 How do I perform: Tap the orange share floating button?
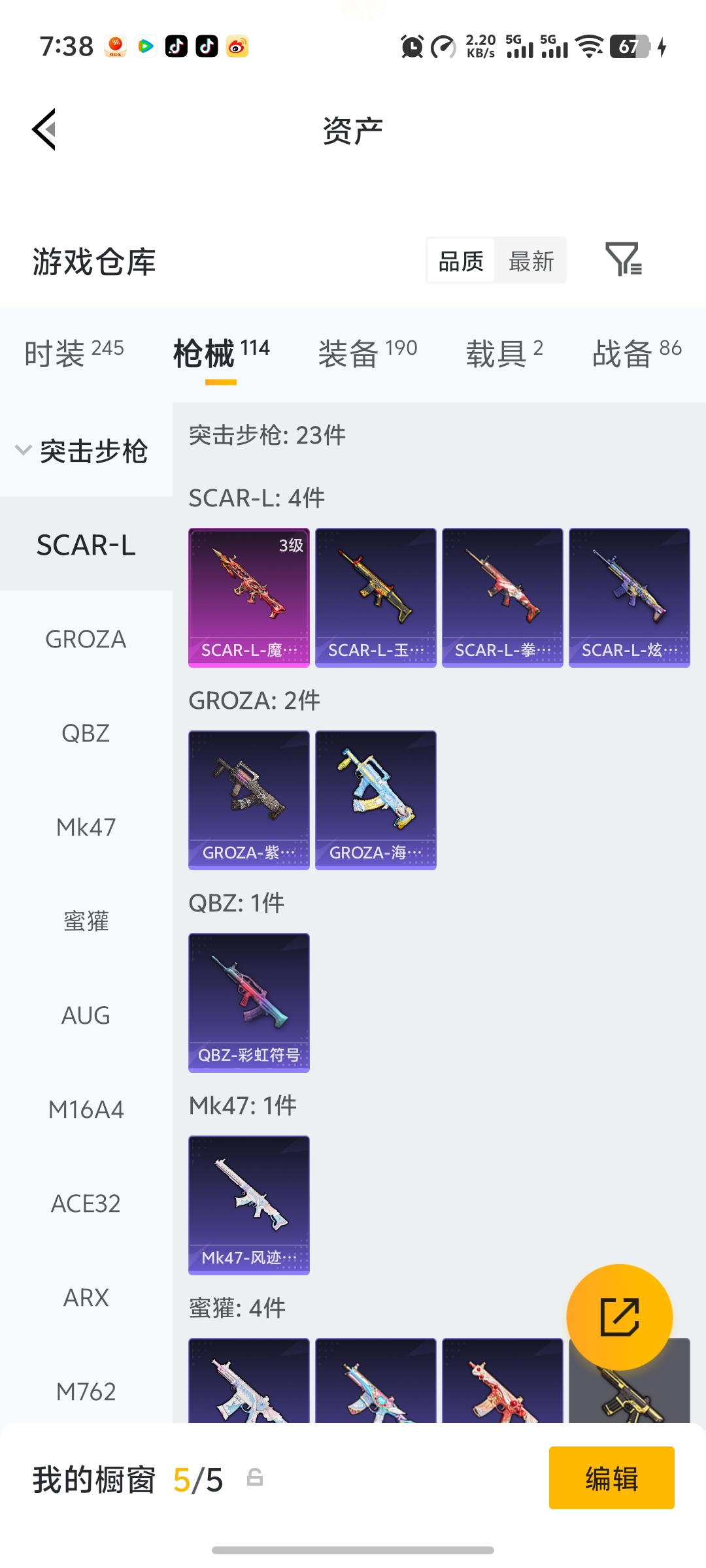pyautogui.click(x=619, y=1316)
